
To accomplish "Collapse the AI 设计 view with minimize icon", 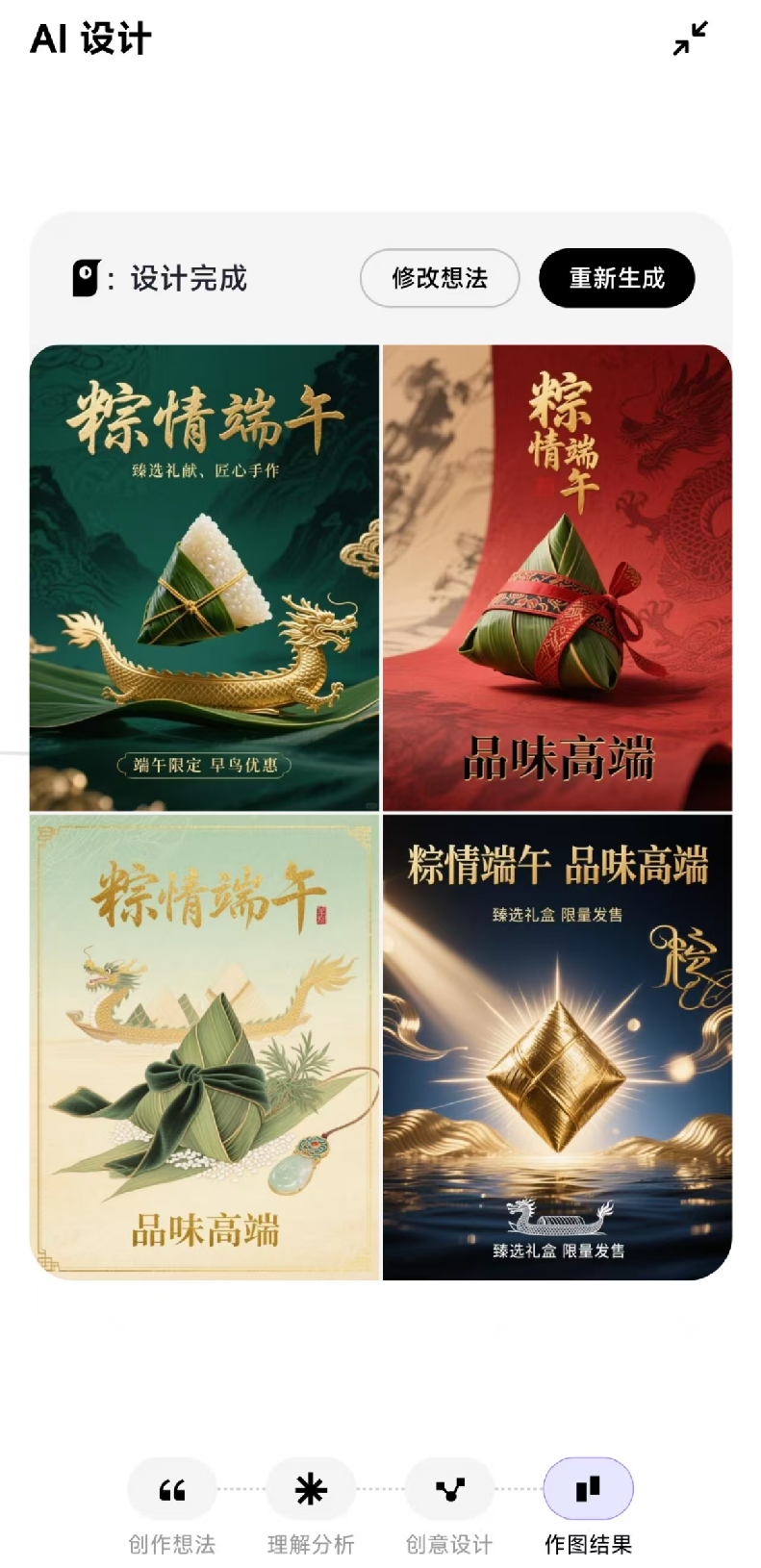I will coord(690,38).
